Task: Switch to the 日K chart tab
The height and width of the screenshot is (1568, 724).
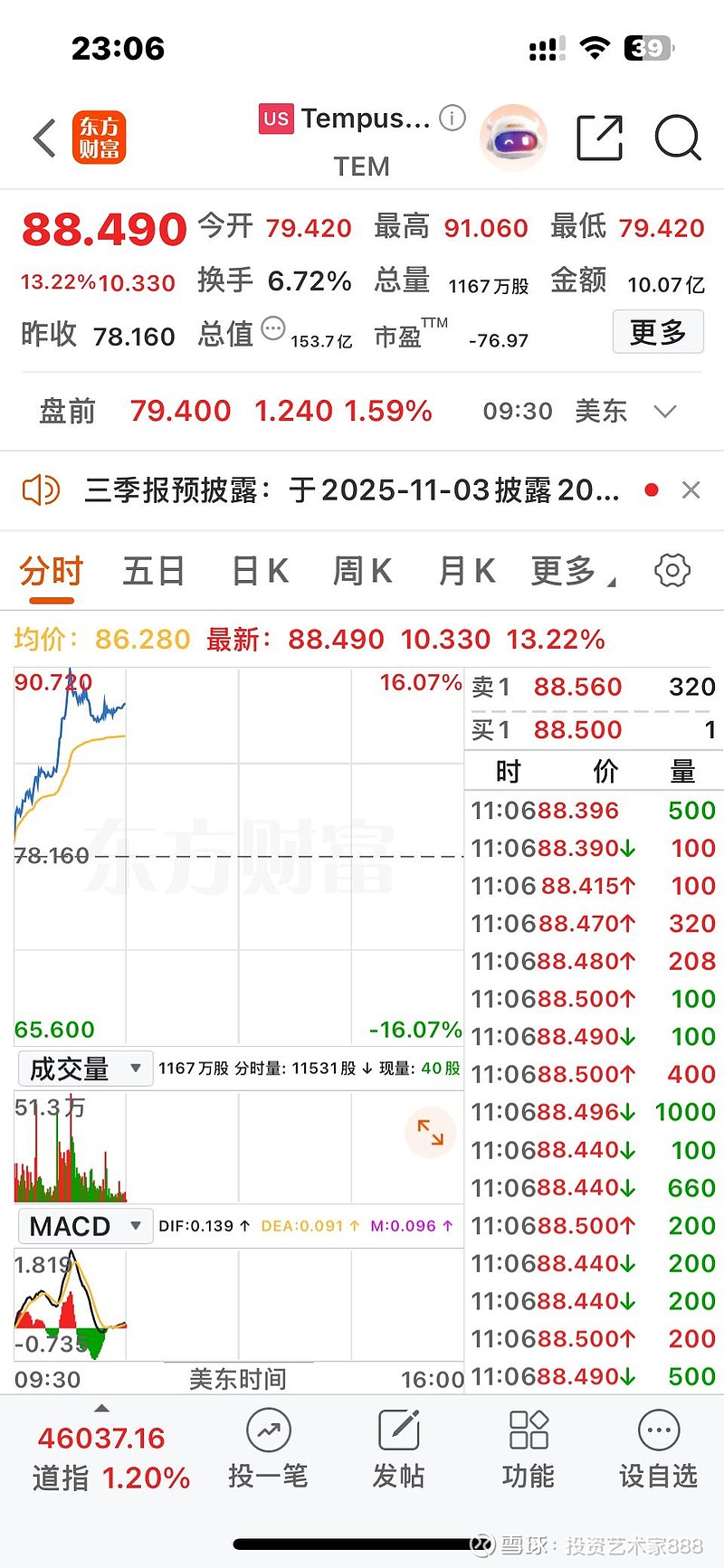Action: click(260, 572)
